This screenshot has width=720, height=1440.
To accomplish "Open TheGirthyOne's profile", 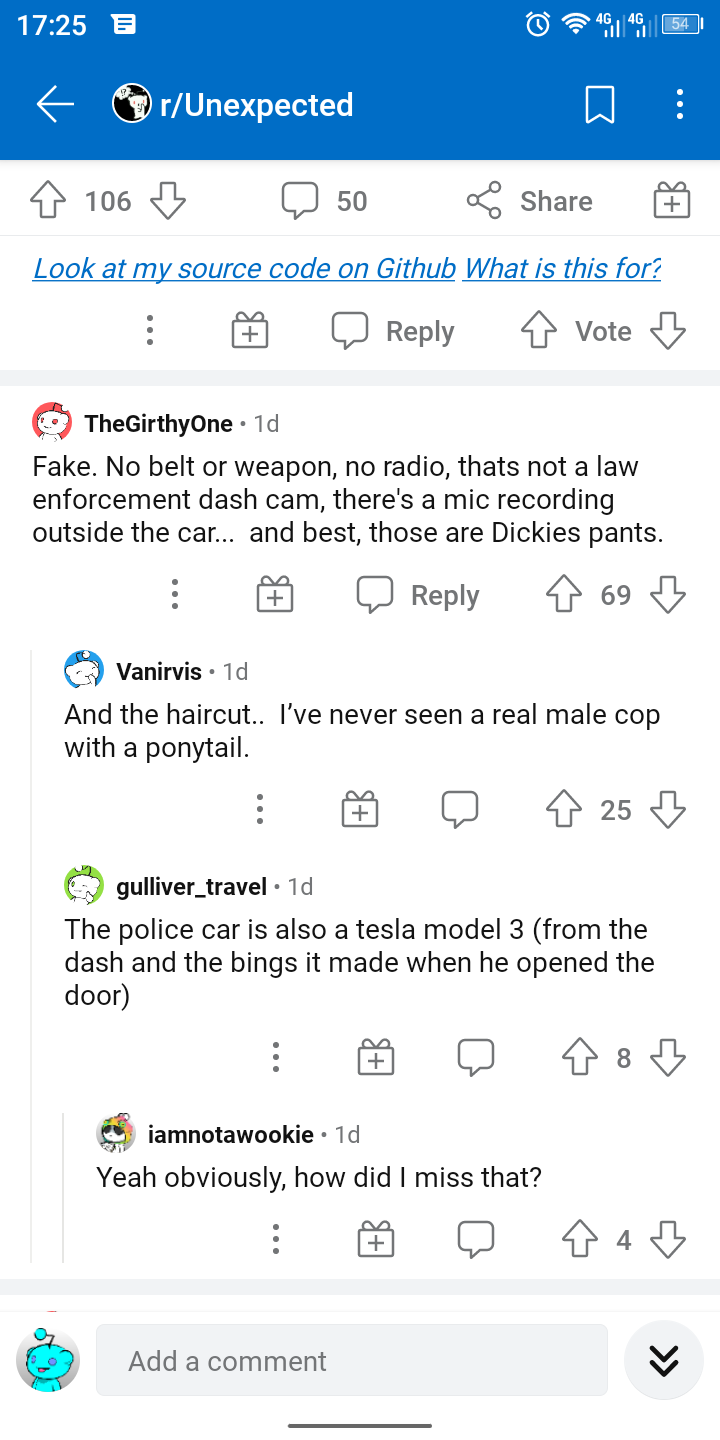I will (x=158, y=423).
